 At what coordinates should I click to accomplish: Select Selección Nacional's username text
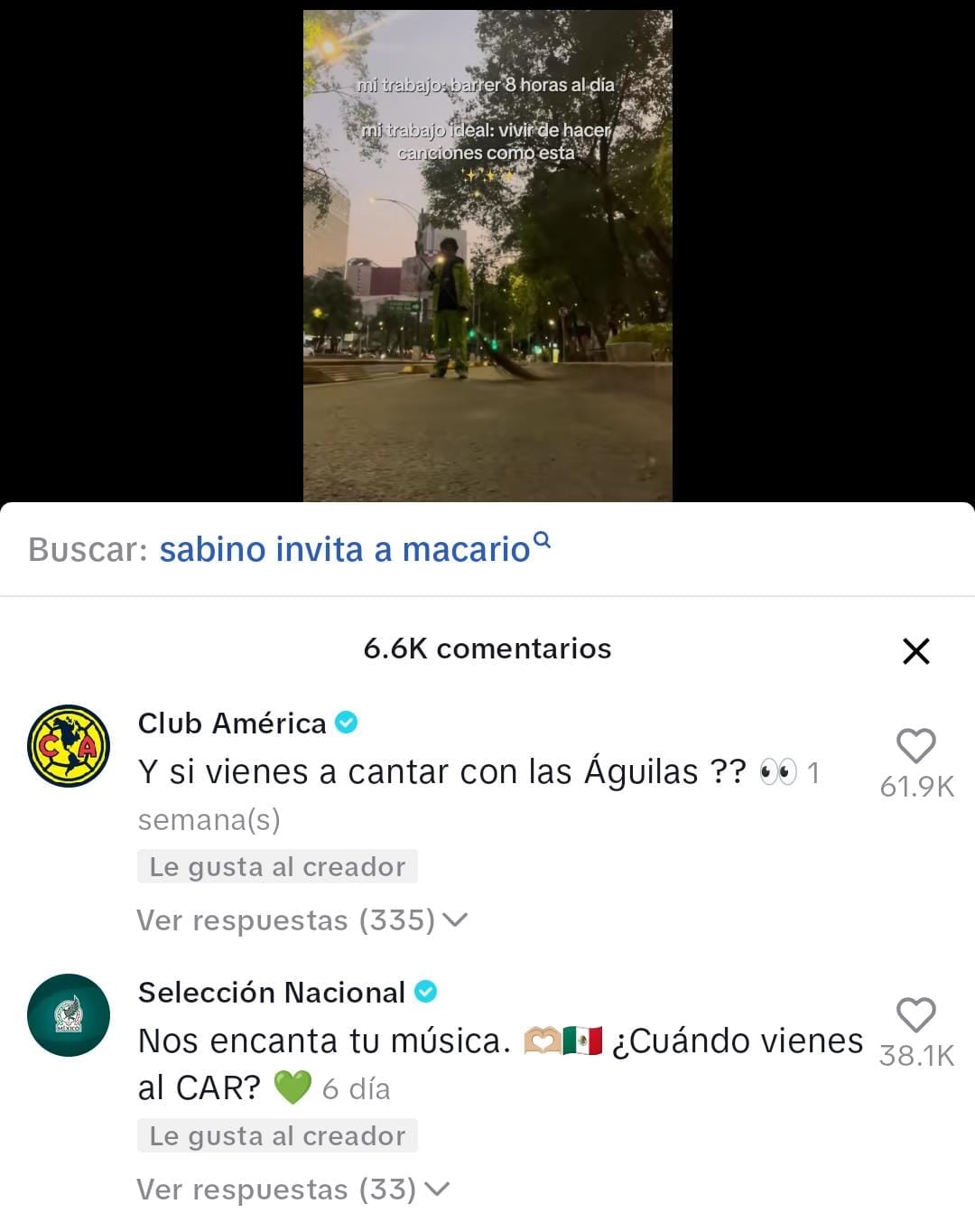[271, 992]
